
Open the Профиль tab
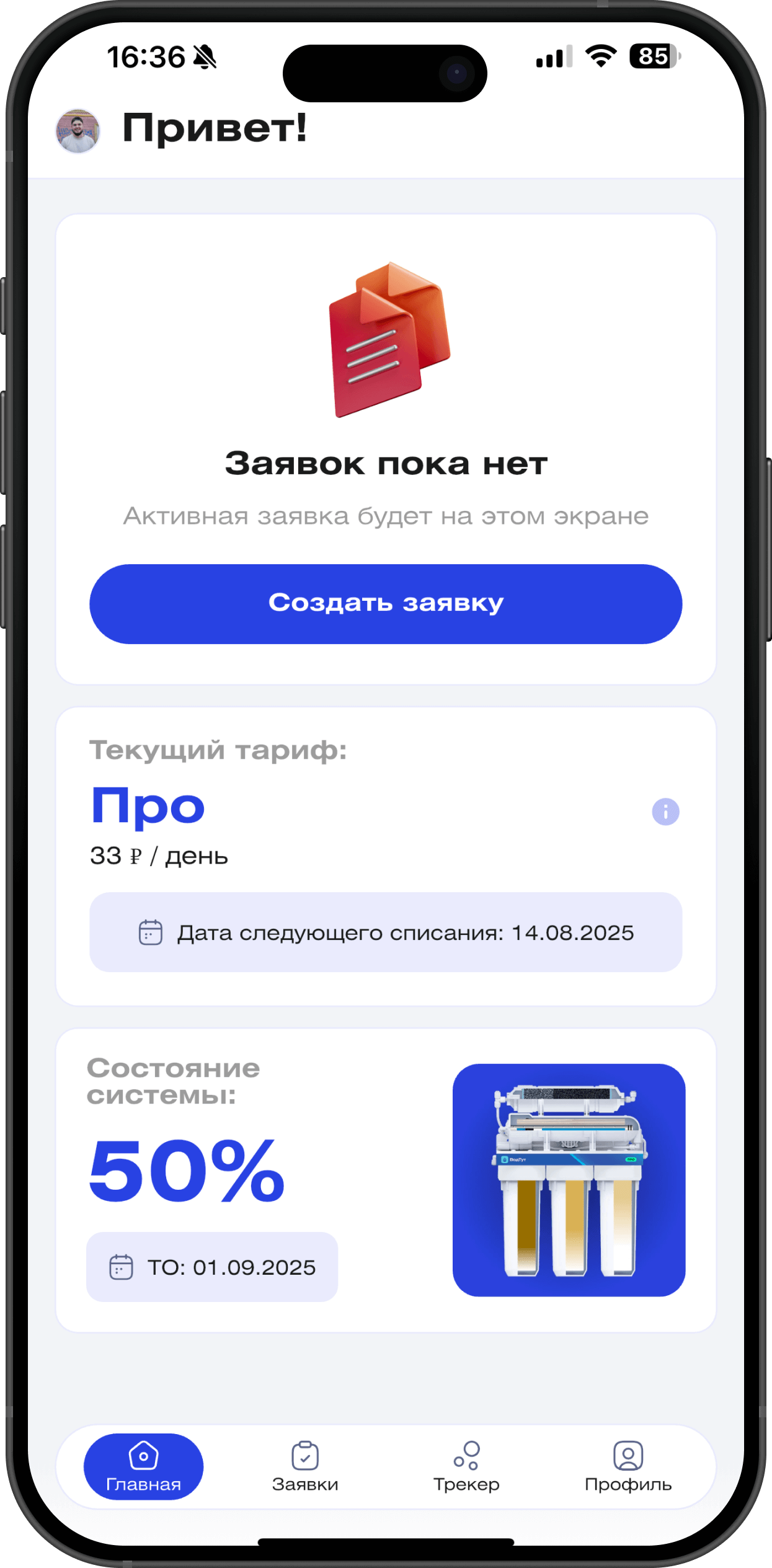click(628, 1467)
